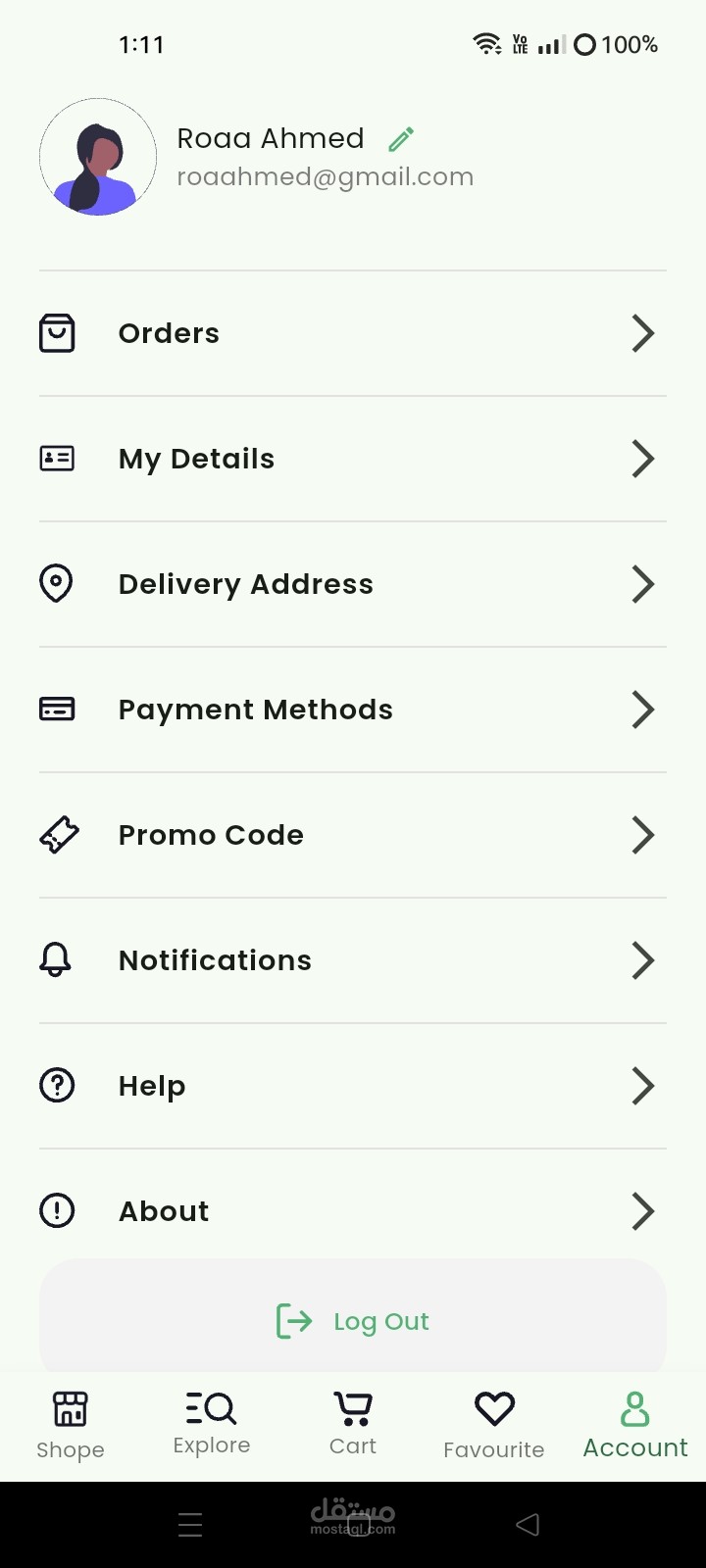706x1568 pixels.
Task: Switch to the Explore tab
Action: (212, 1424)
